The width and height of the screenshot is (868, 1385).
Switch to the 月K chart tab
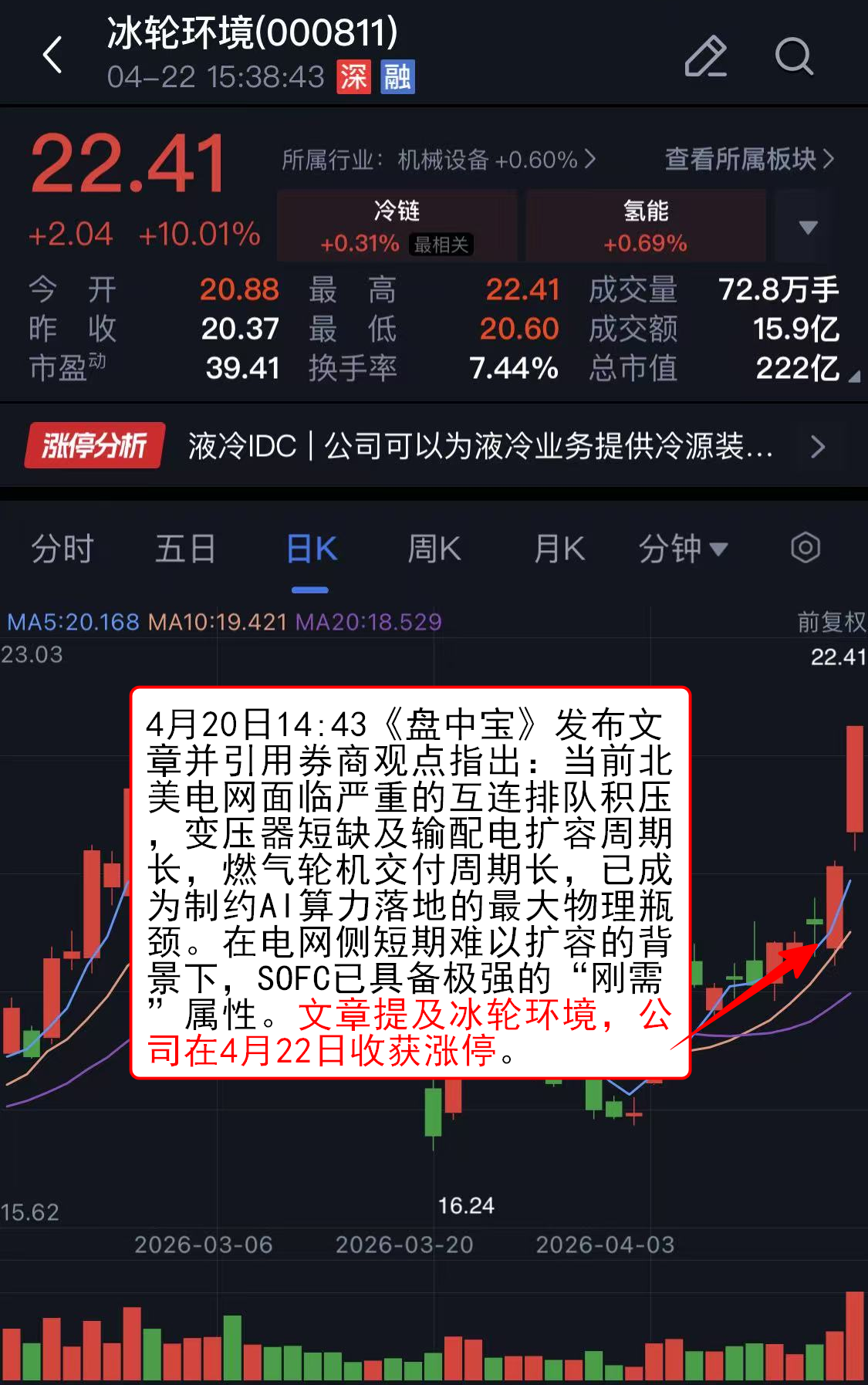click(559, 549)
